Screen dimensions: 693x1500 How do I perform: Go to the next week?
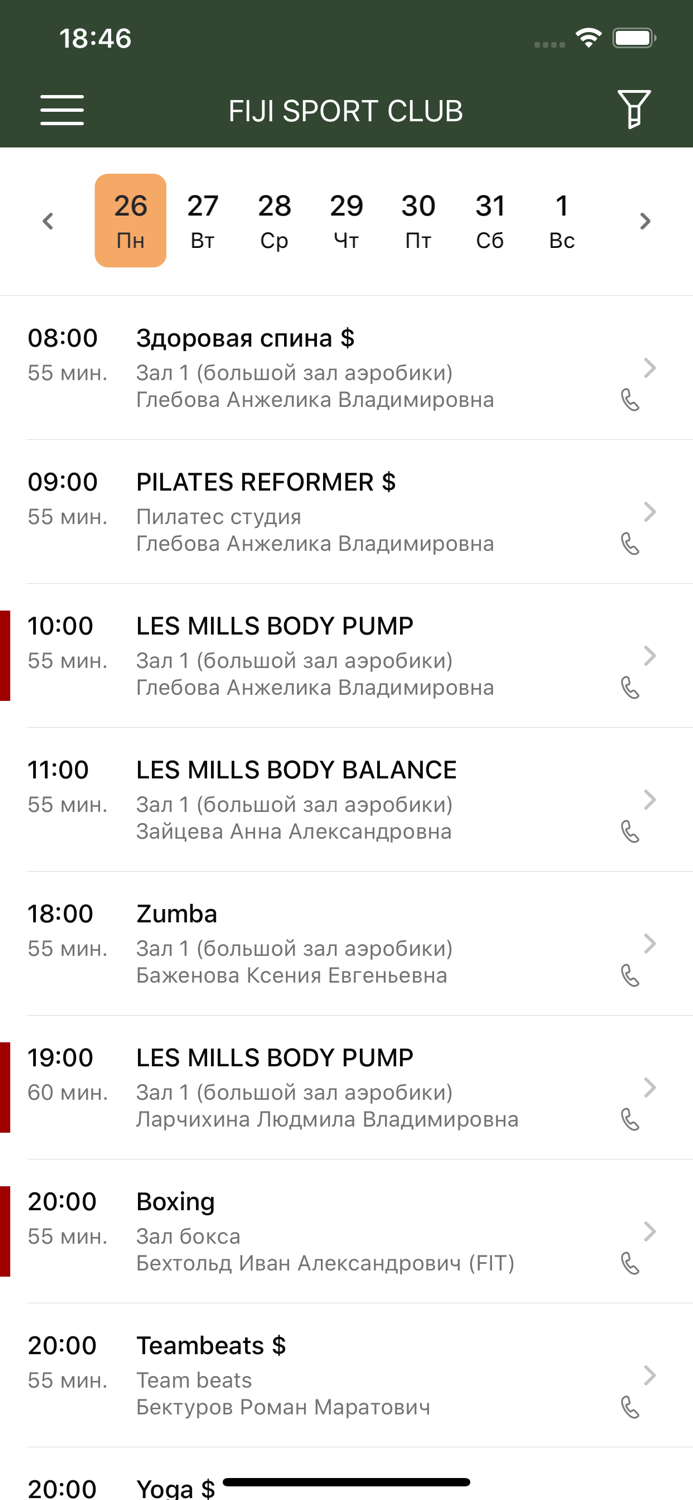[645, 221]
